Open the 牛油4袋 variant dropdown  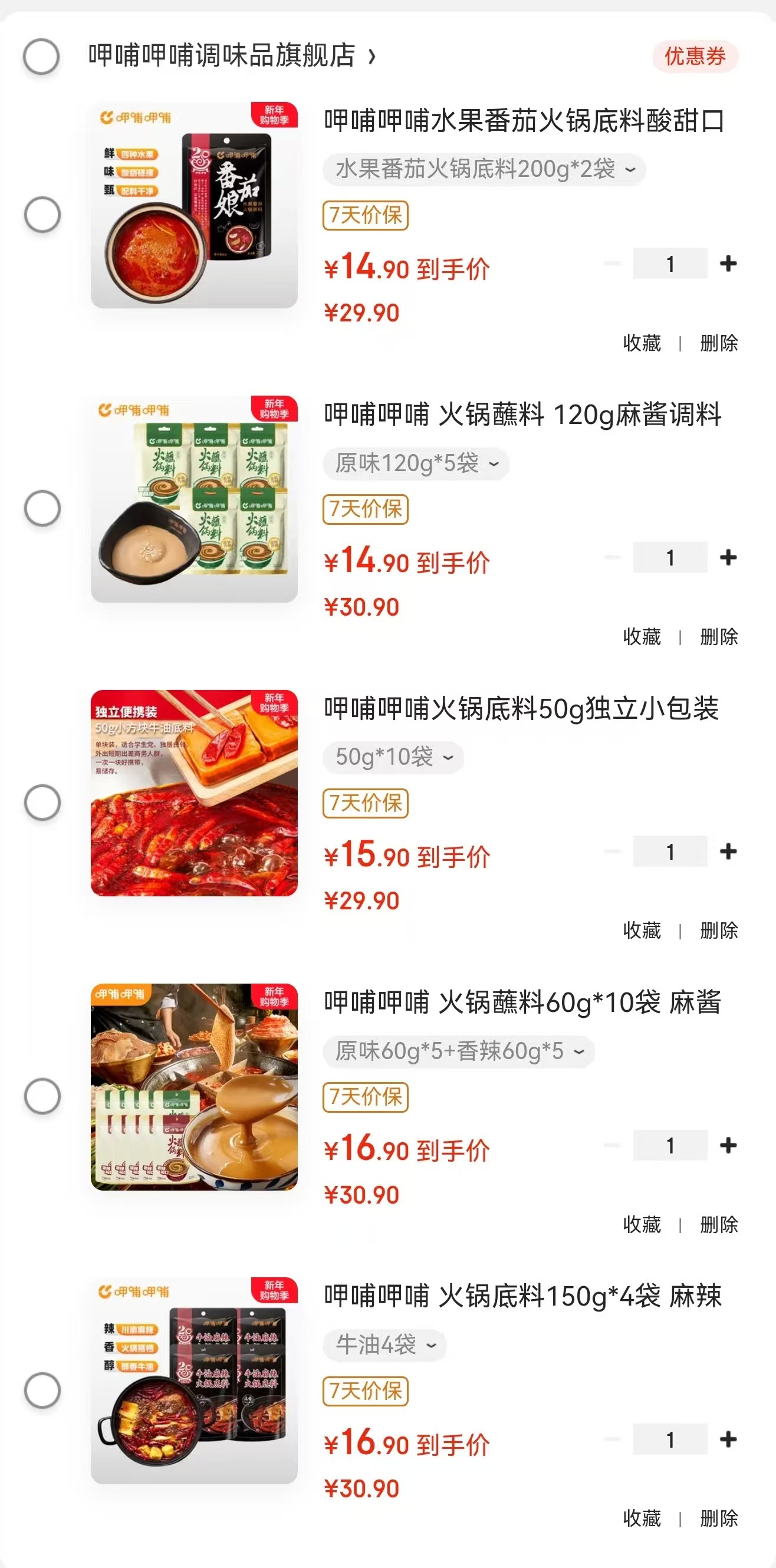tap(384, 1345)
